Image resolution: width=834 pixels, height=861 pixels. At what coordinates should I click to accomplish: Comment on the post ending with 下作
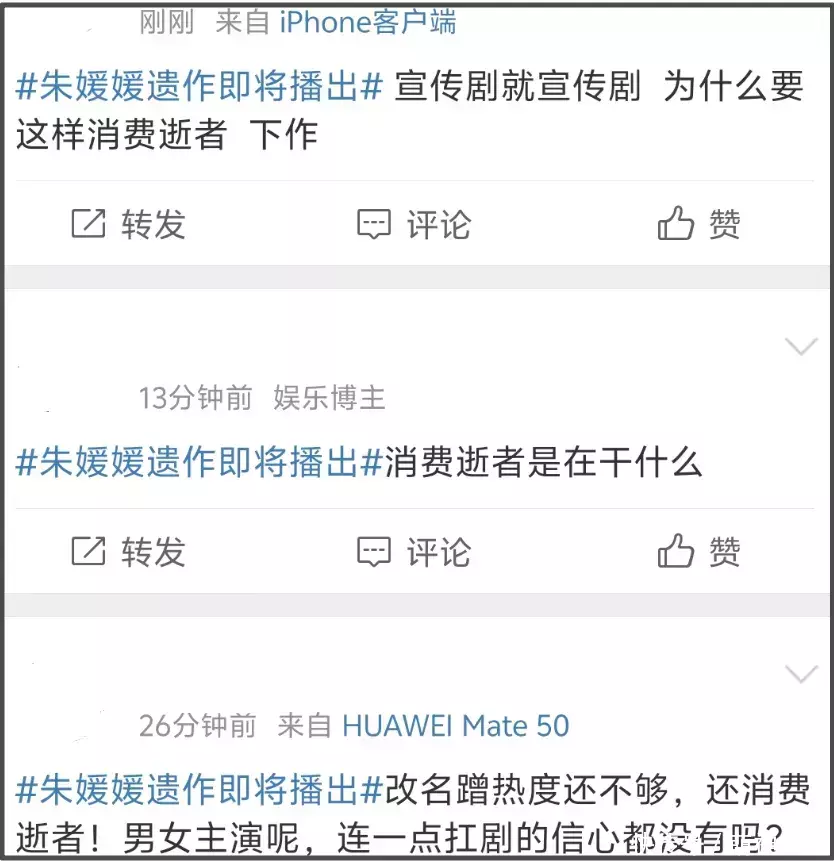[x=413, y=224]
